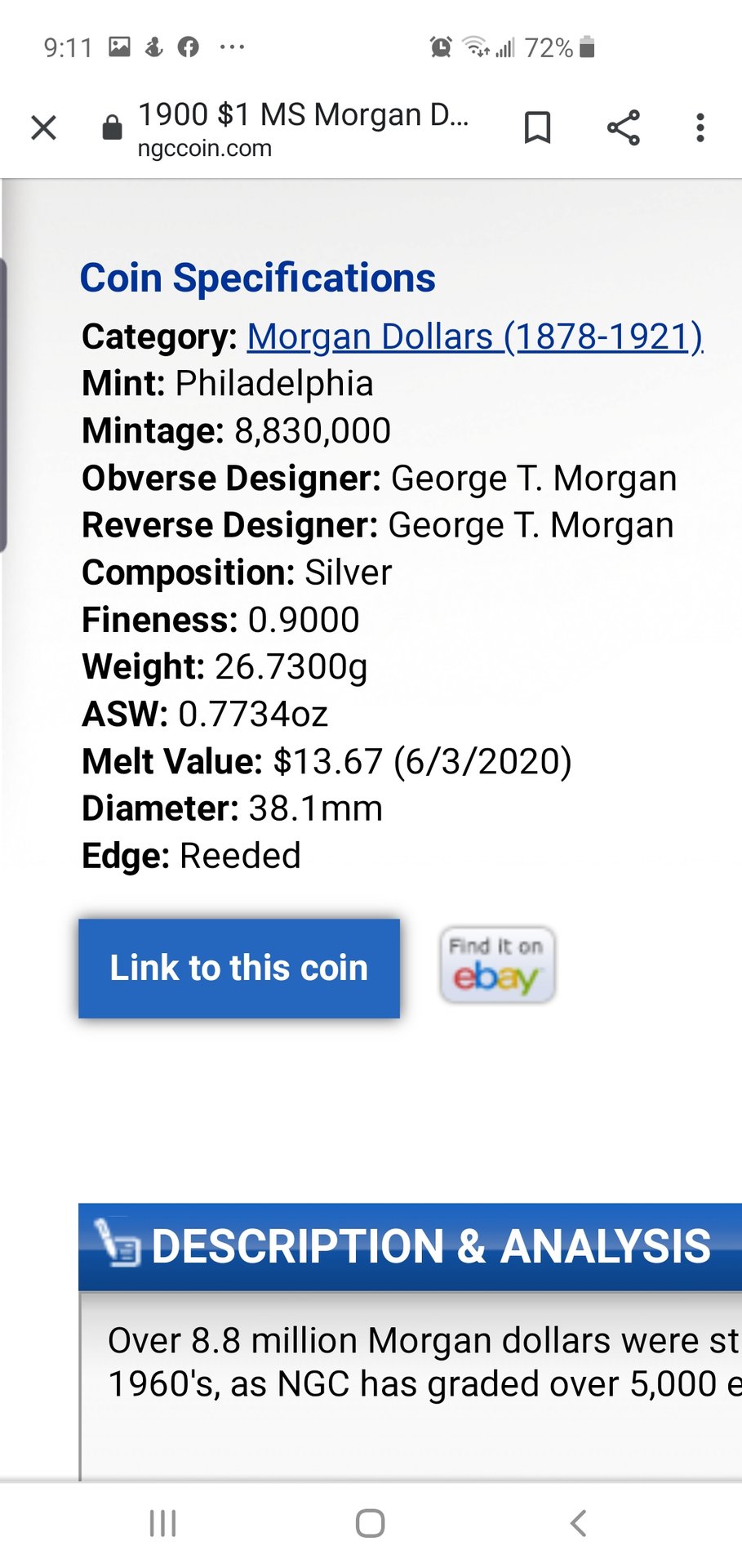Go back using the system back button
The width and height of the screenshot is (742, 1568).
(578, 1523)
